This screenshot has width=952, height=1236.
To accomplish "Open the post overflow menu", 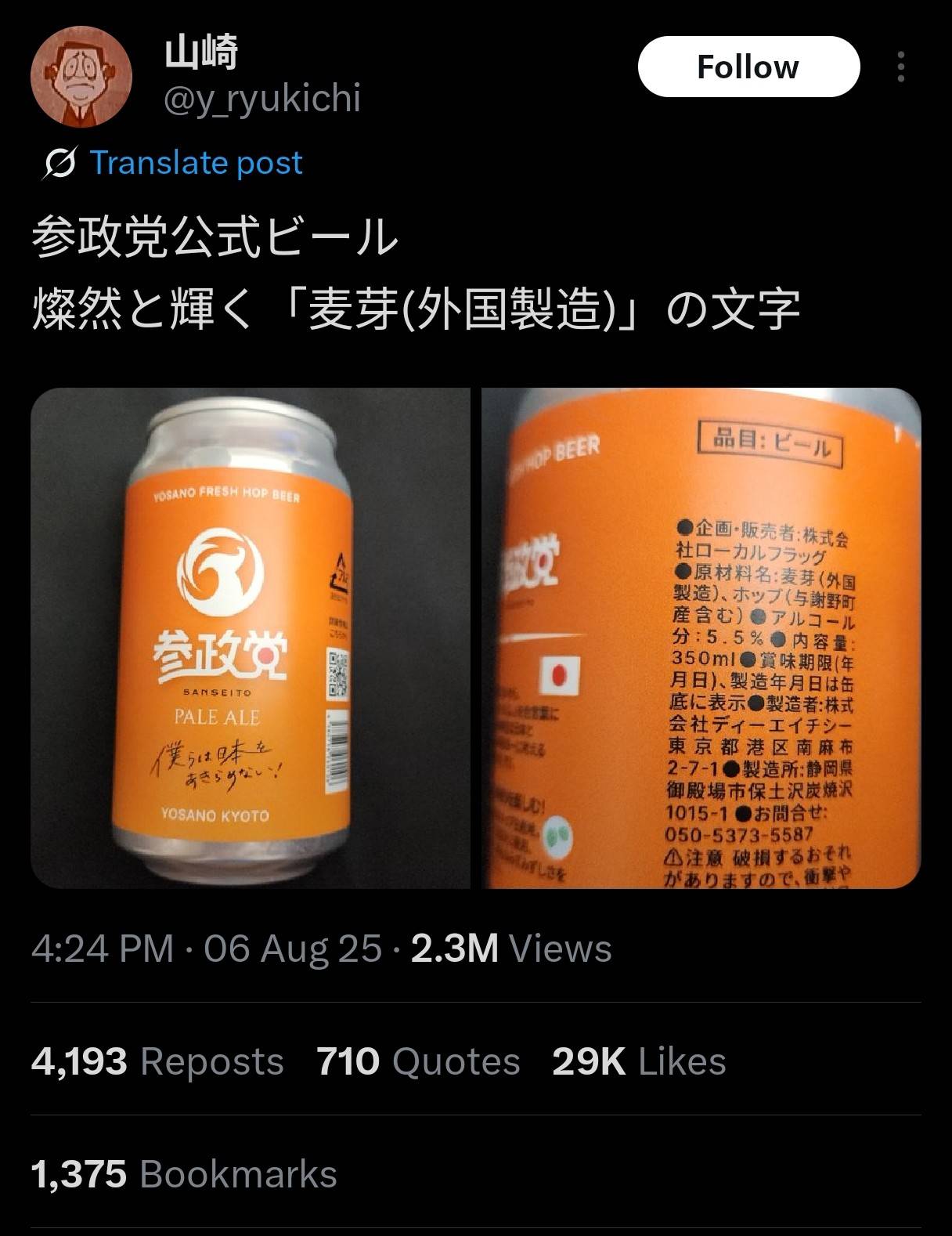I will [901, 67].
